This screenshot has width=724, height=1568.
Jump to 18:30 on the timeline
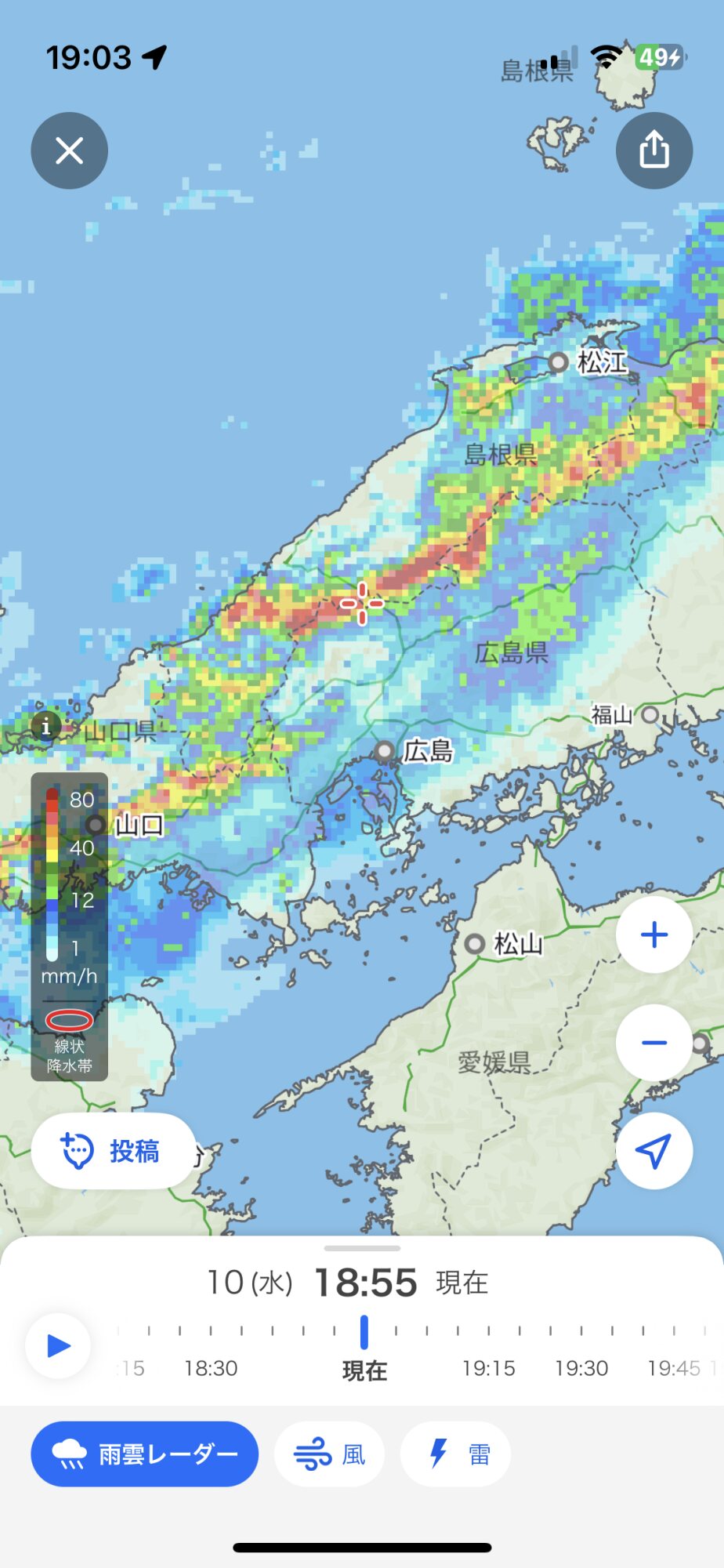[211, 1368]
